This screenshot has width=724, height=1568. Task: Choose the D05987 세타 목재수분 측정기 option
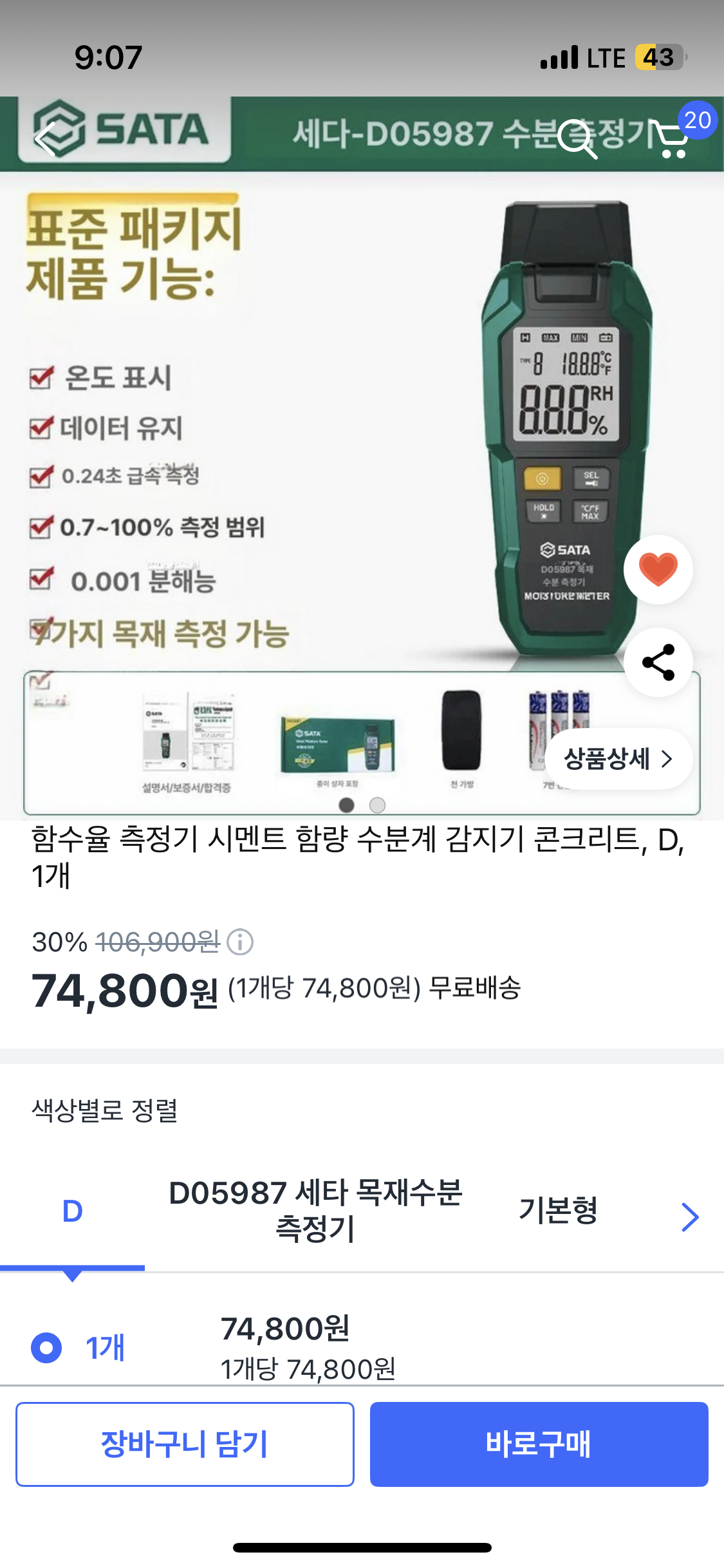(315, 1211)
